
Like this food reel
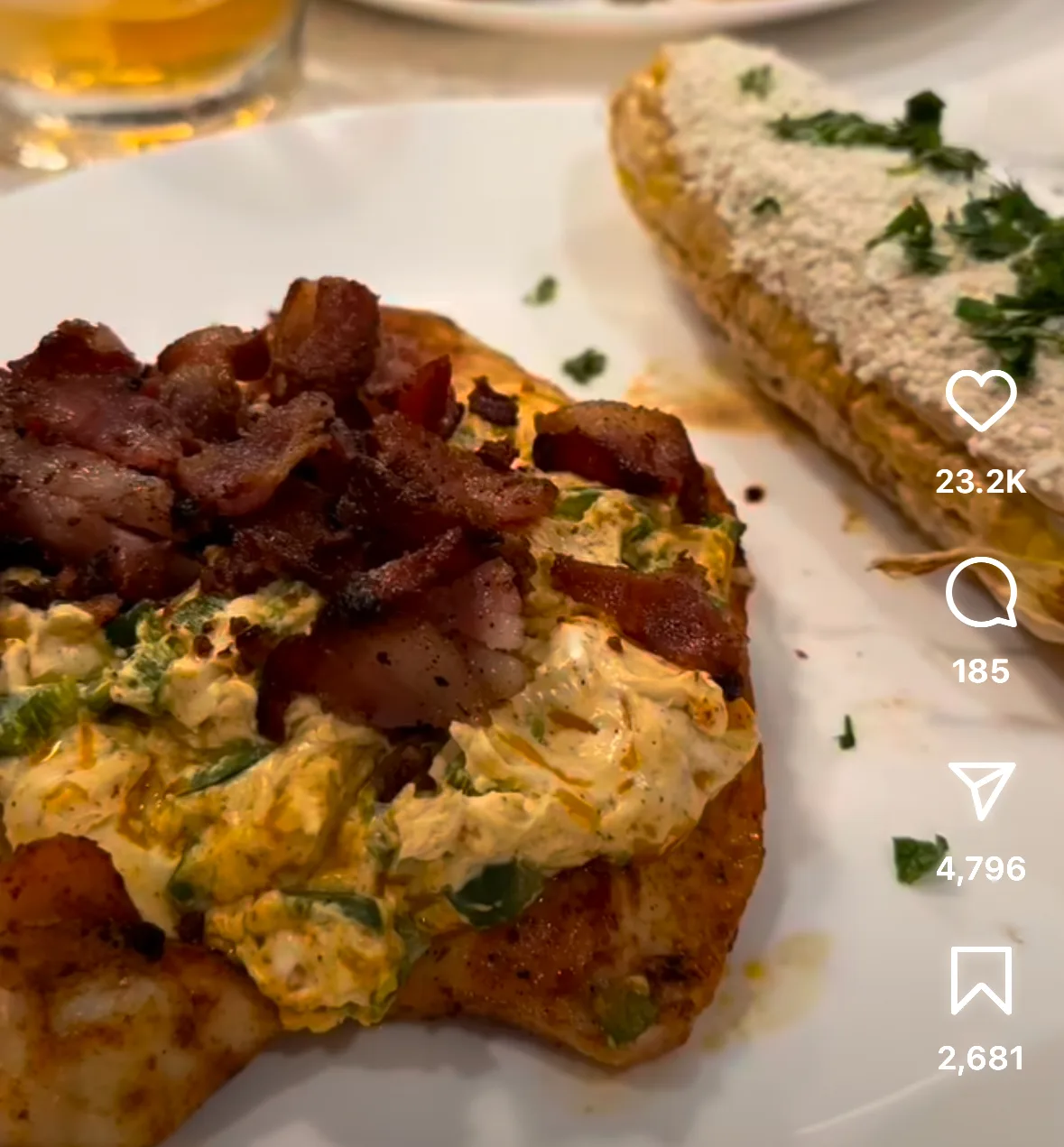pyautogui.click(x=981, y=401)
